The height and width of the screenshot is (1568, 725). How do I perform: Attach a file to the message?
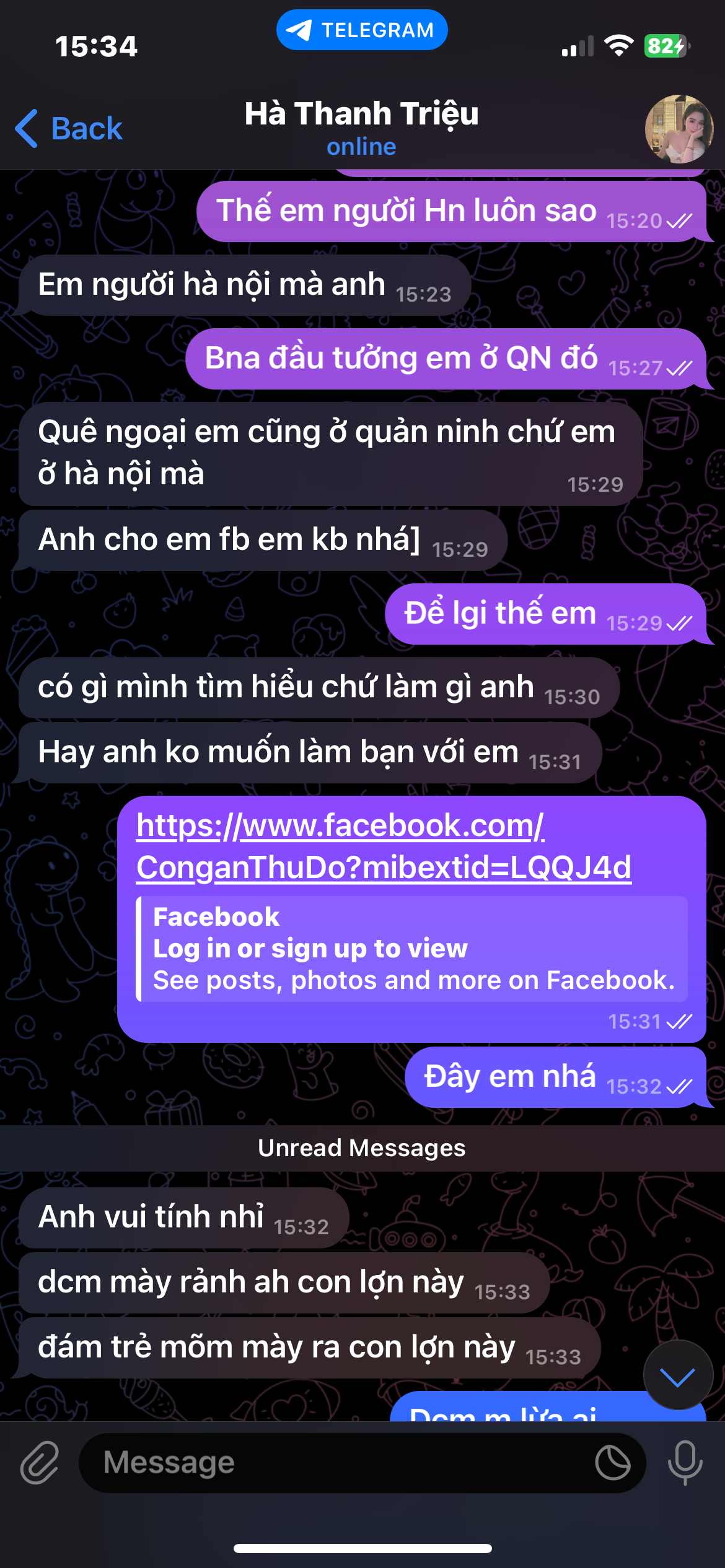[x=40, y=1463]
